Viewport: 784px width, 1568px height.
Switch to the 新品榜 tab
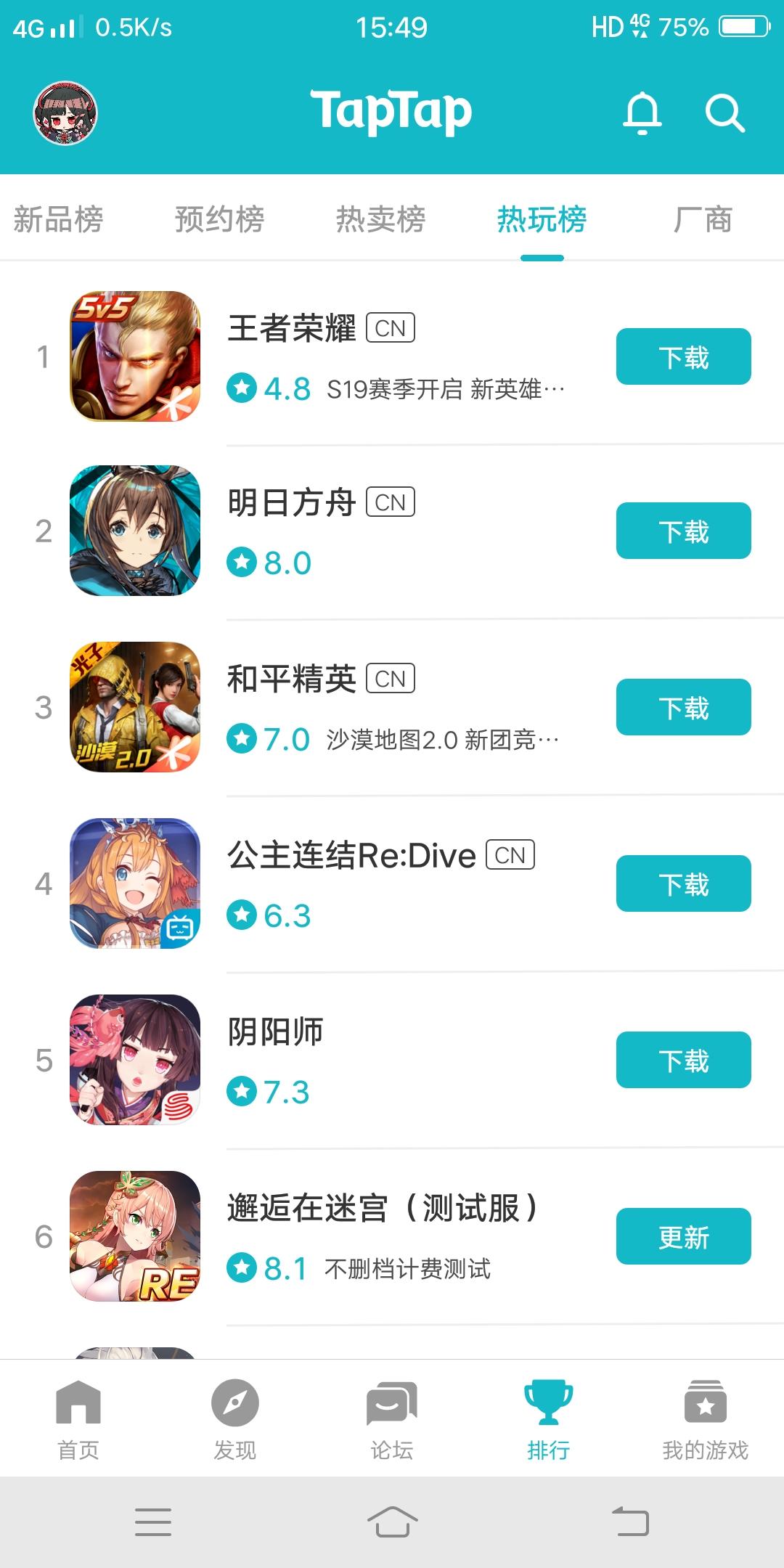pyautogui.click(x=58, y=219)
